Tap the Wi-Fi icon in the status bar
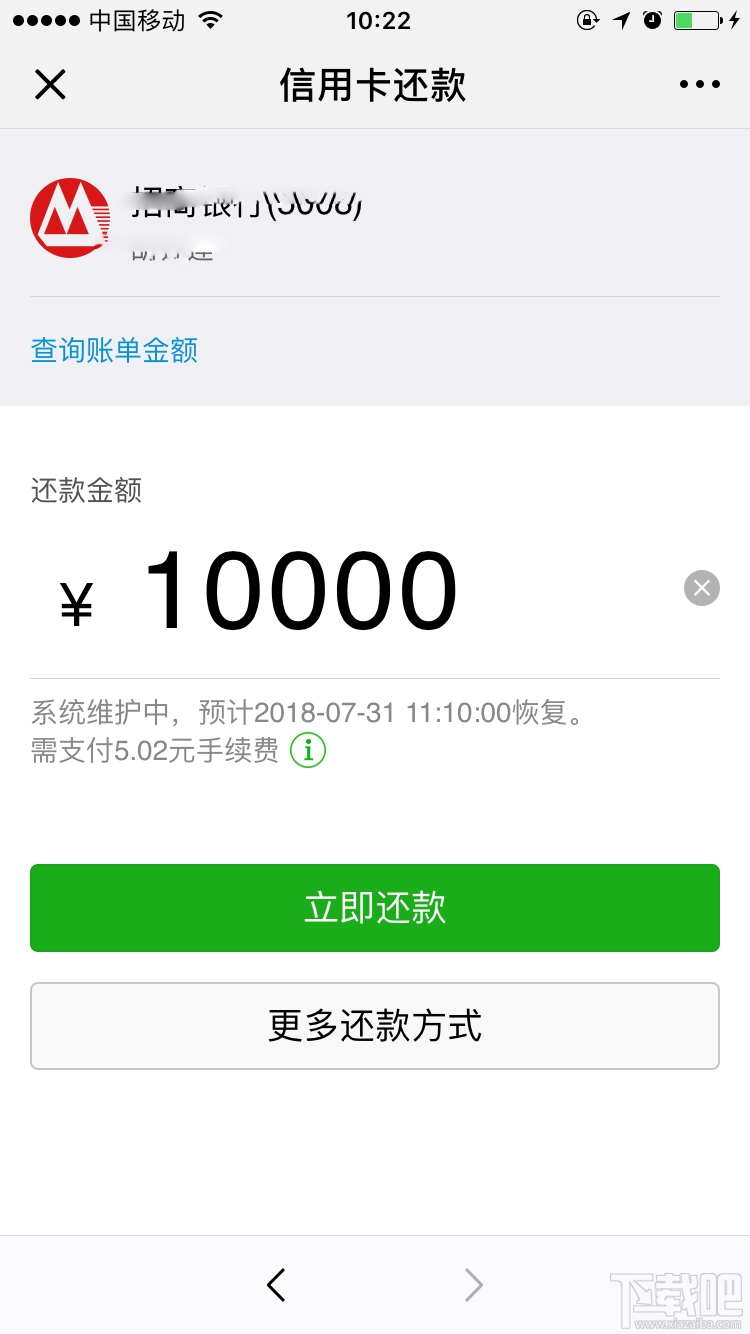750x1334 pixels. click(208, 19)
